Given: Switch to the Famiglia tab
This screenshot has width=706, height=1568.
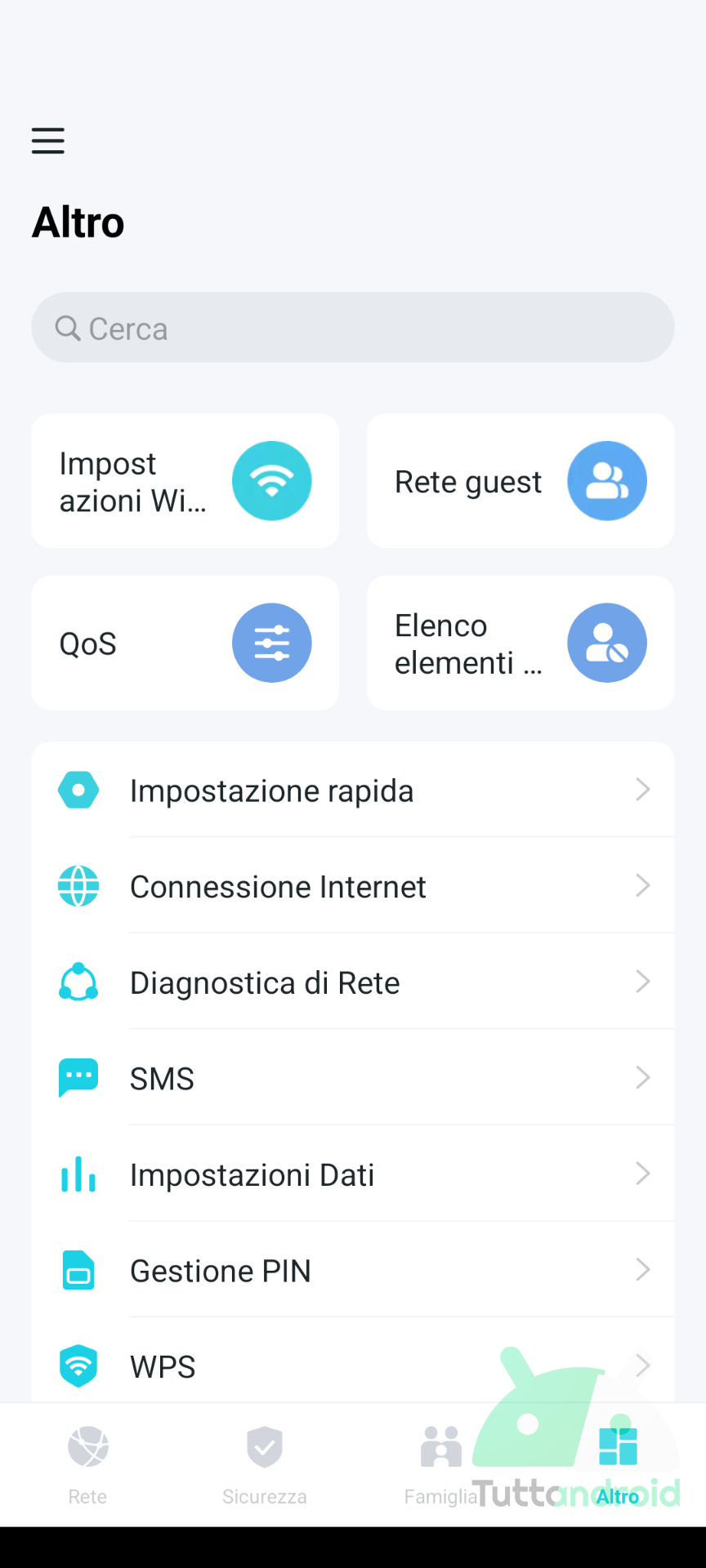Looking at the screenshot, I should click(441, 1465).
